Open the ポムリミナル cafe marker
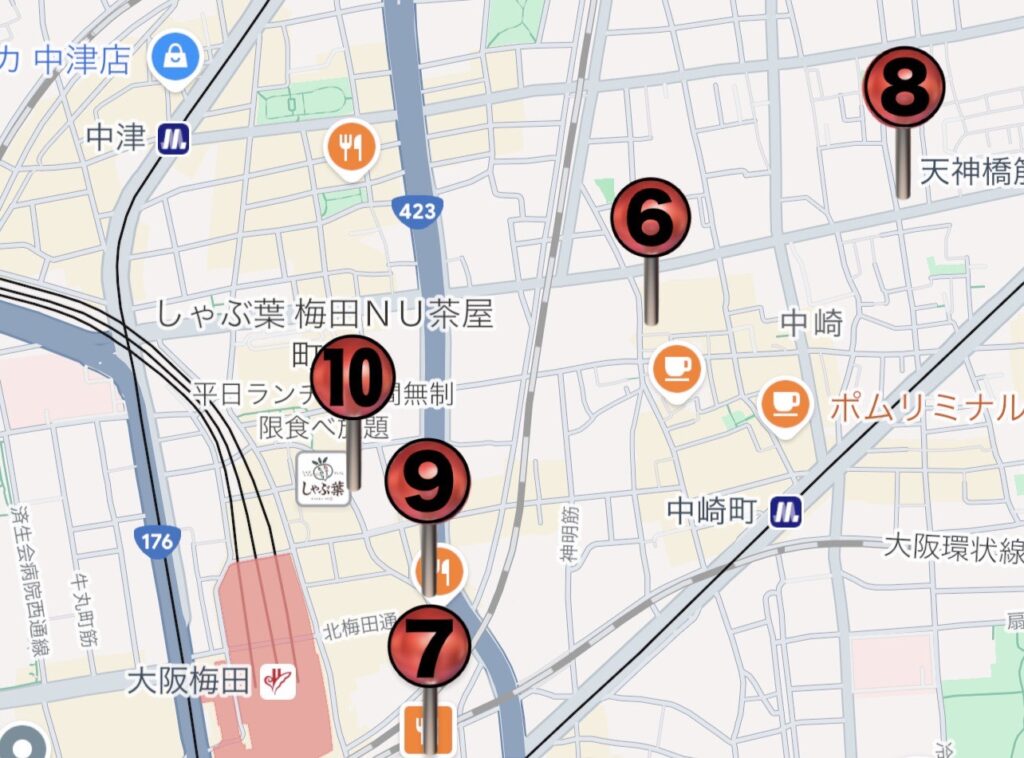 (785, 404)
